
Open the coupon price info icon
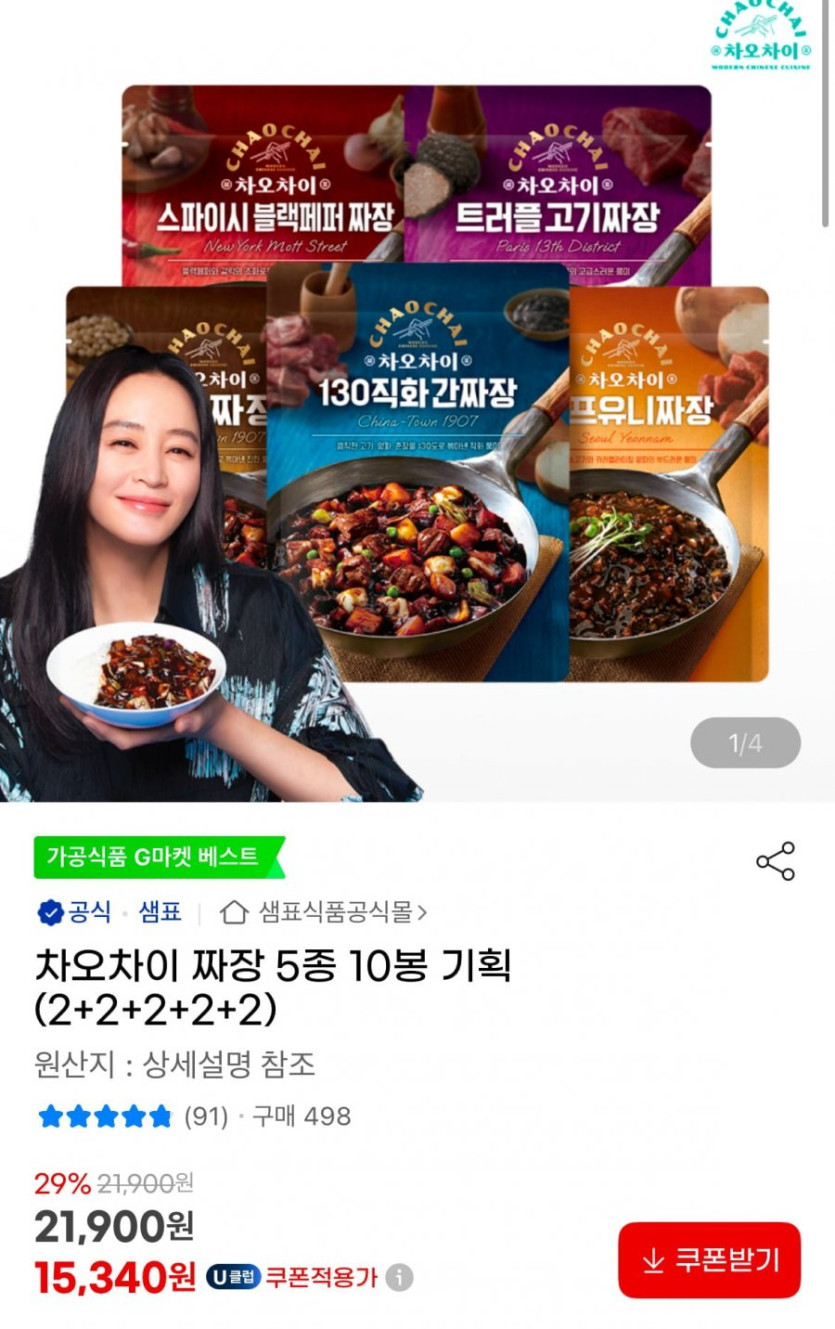[x=399, y=1277]
